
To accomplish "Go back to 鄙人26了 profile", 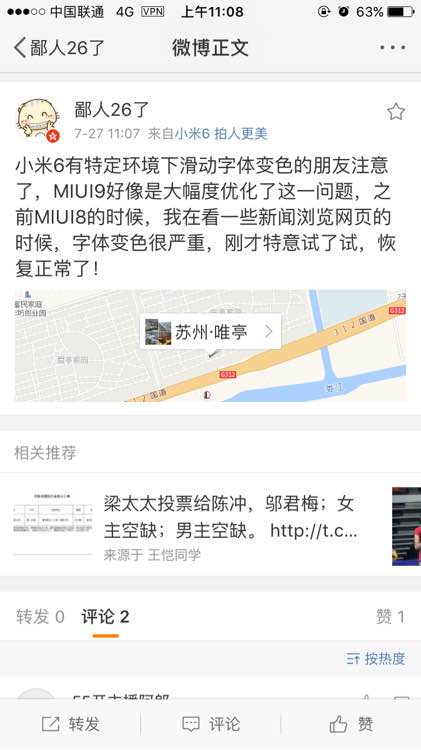I will tap(58, 48).
